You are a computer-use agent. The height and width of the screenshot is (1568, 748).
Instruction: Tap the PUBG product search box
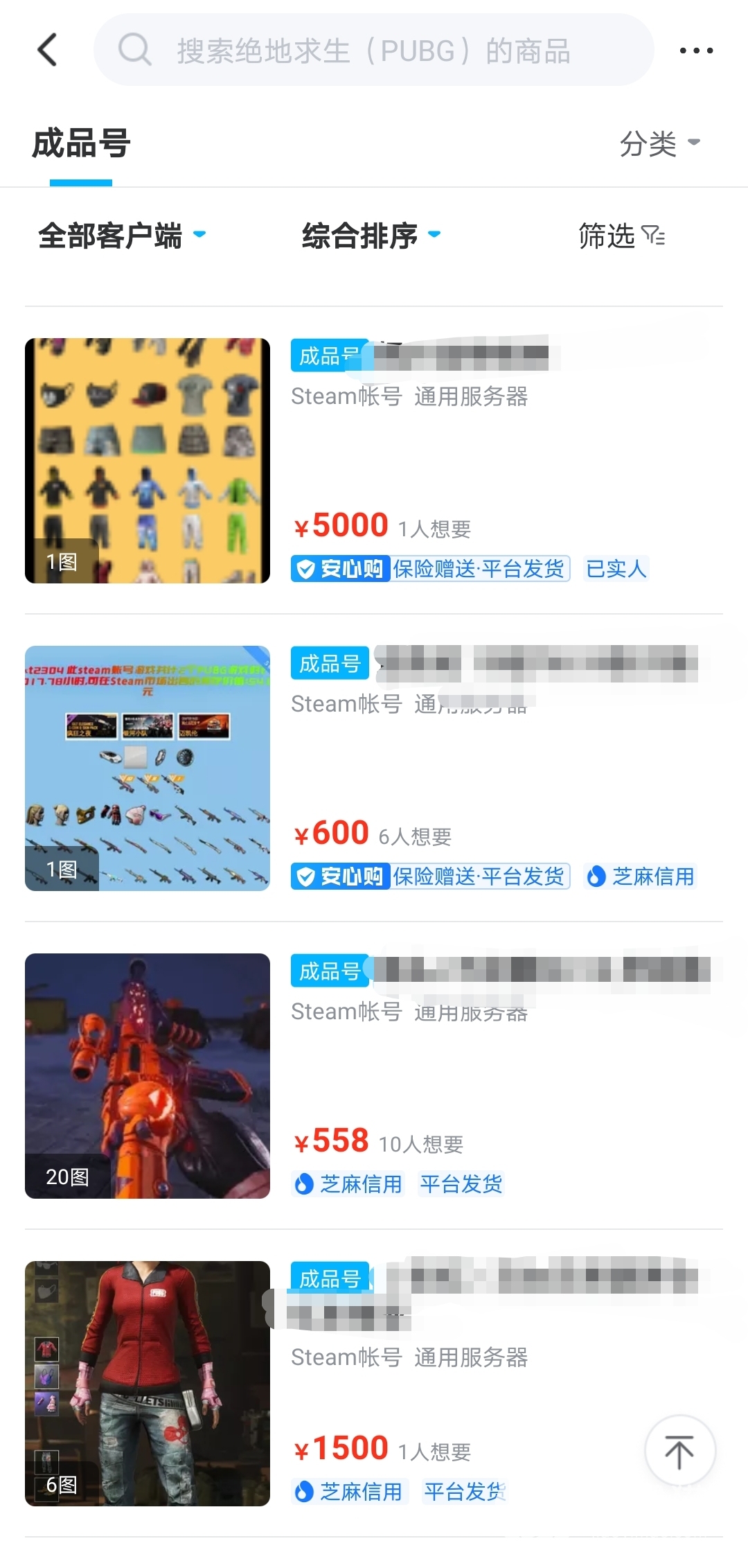pos(374,51)
